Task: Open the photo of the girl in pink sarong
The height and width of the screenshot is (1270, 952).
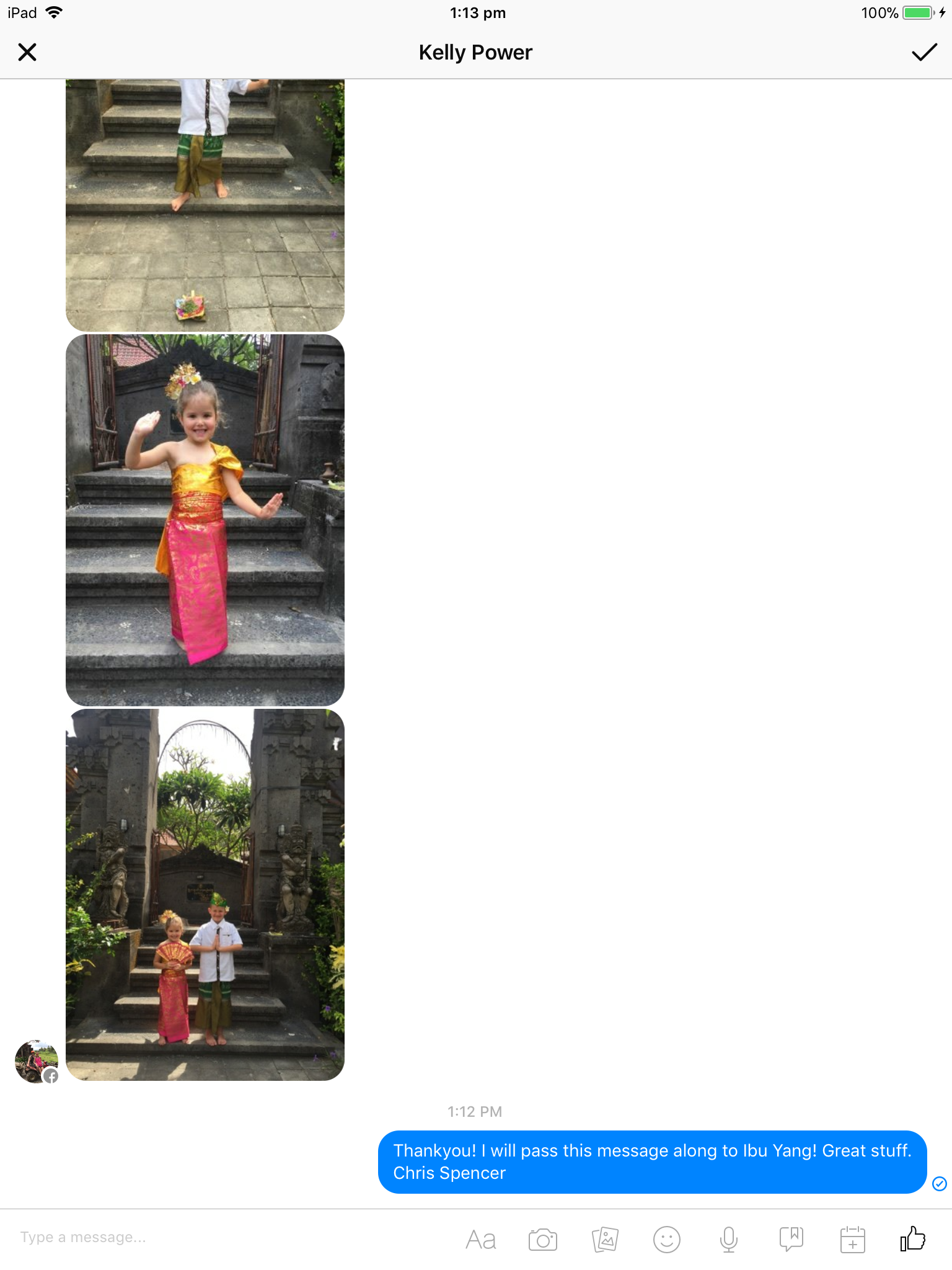Action: tap(205, 520)
